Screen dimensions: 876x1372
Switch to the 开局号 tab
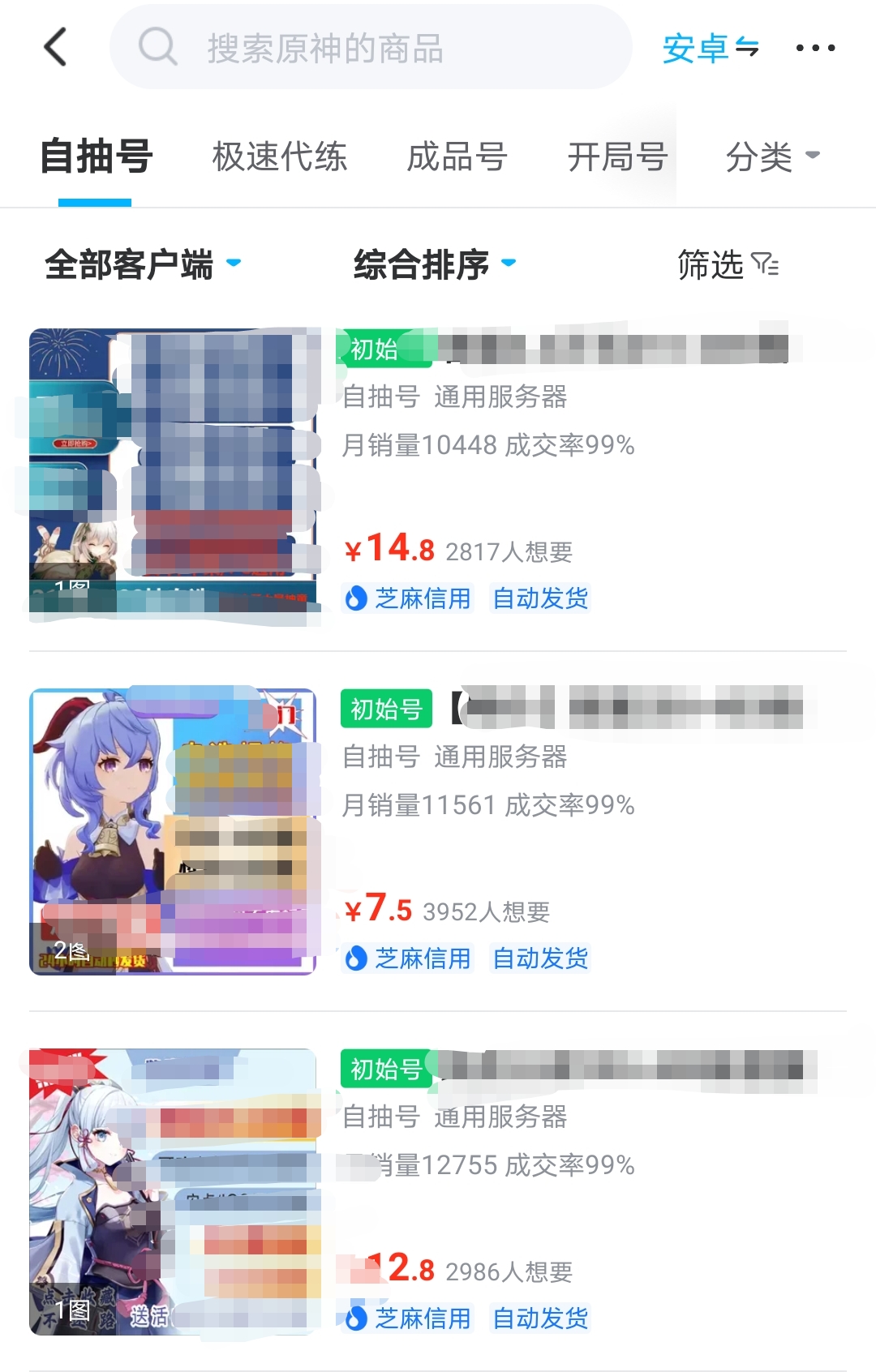617,156
